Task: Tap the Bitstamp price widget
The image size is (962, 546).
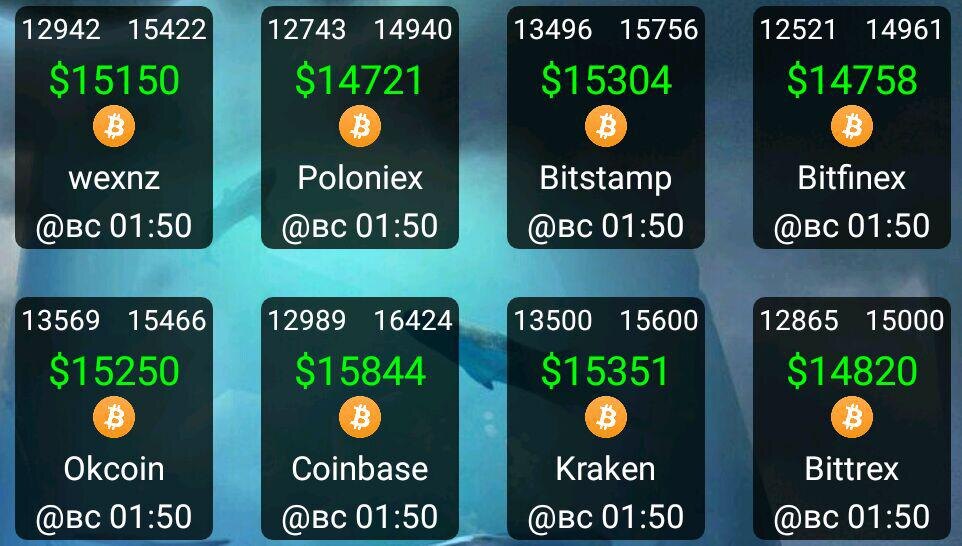Action: [x=606, y=127]
